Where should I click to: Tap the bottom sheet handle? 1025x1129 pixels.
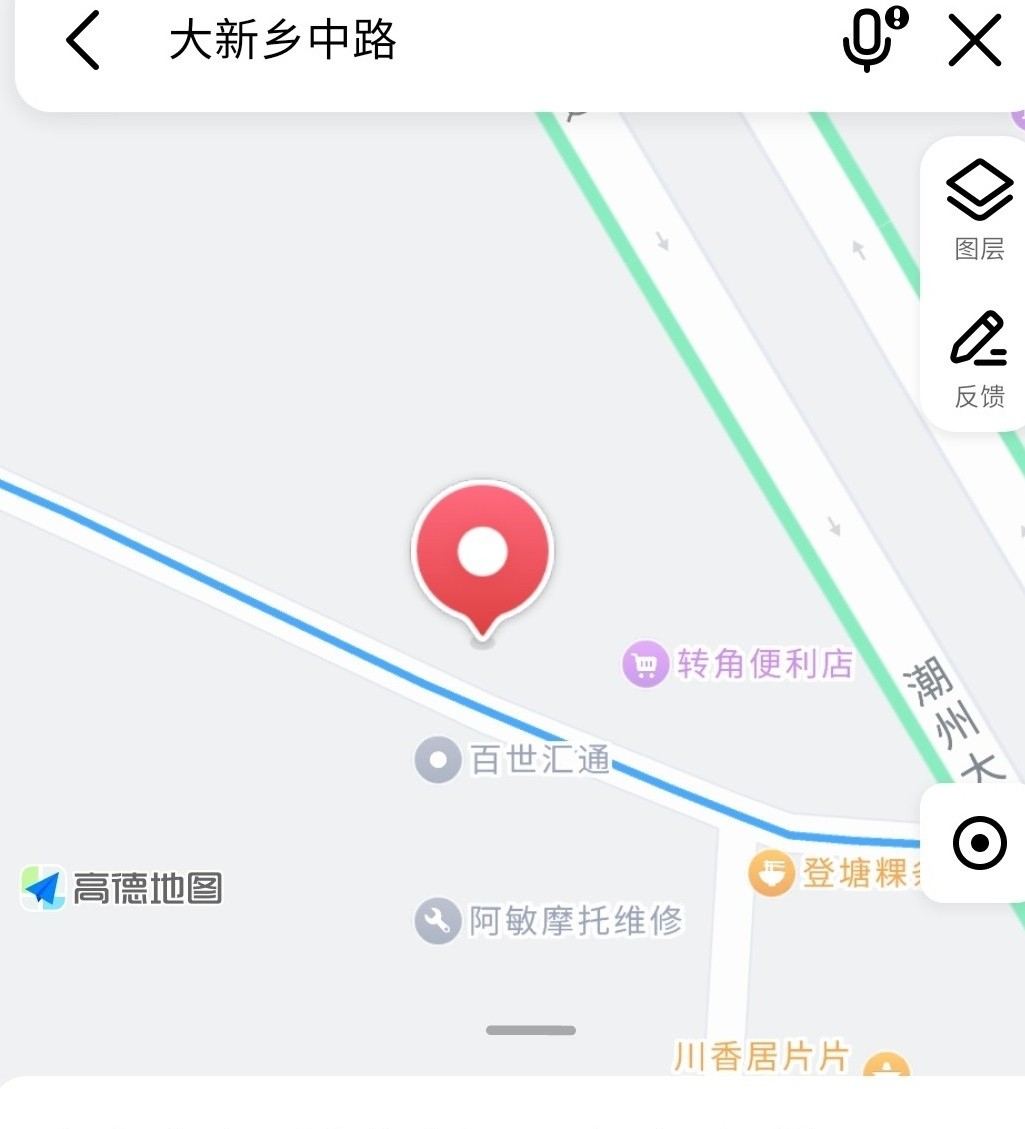531,1030
